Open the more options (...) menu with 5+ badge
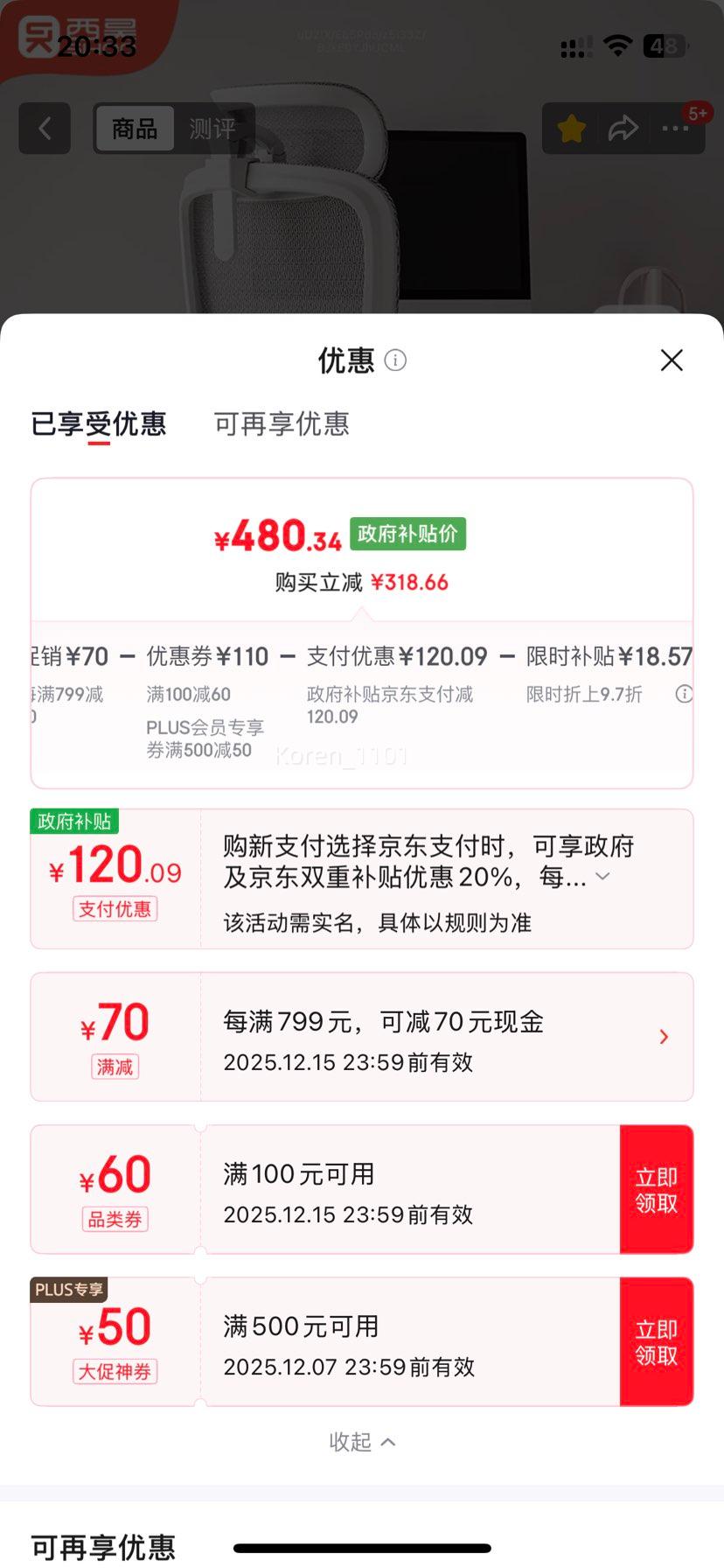724x1568 pixels. (675, 129)
